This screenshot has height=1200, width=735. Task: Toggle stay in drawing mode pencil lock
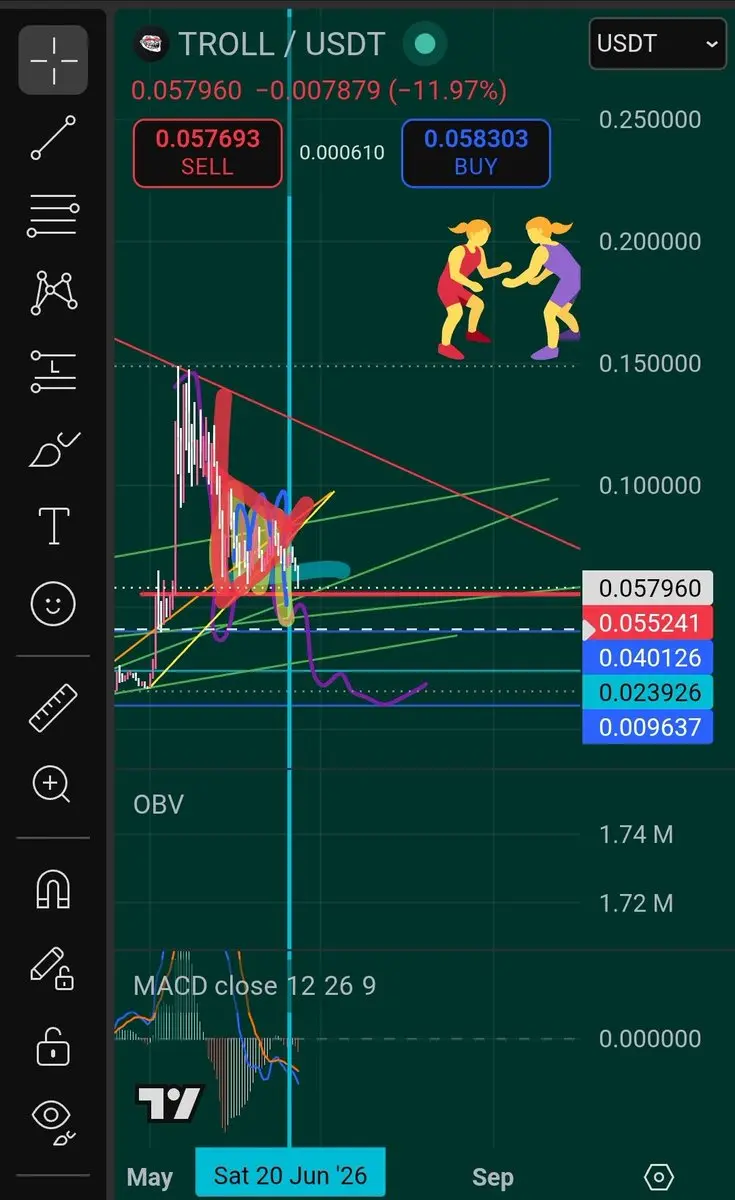(x=53, y=967)
